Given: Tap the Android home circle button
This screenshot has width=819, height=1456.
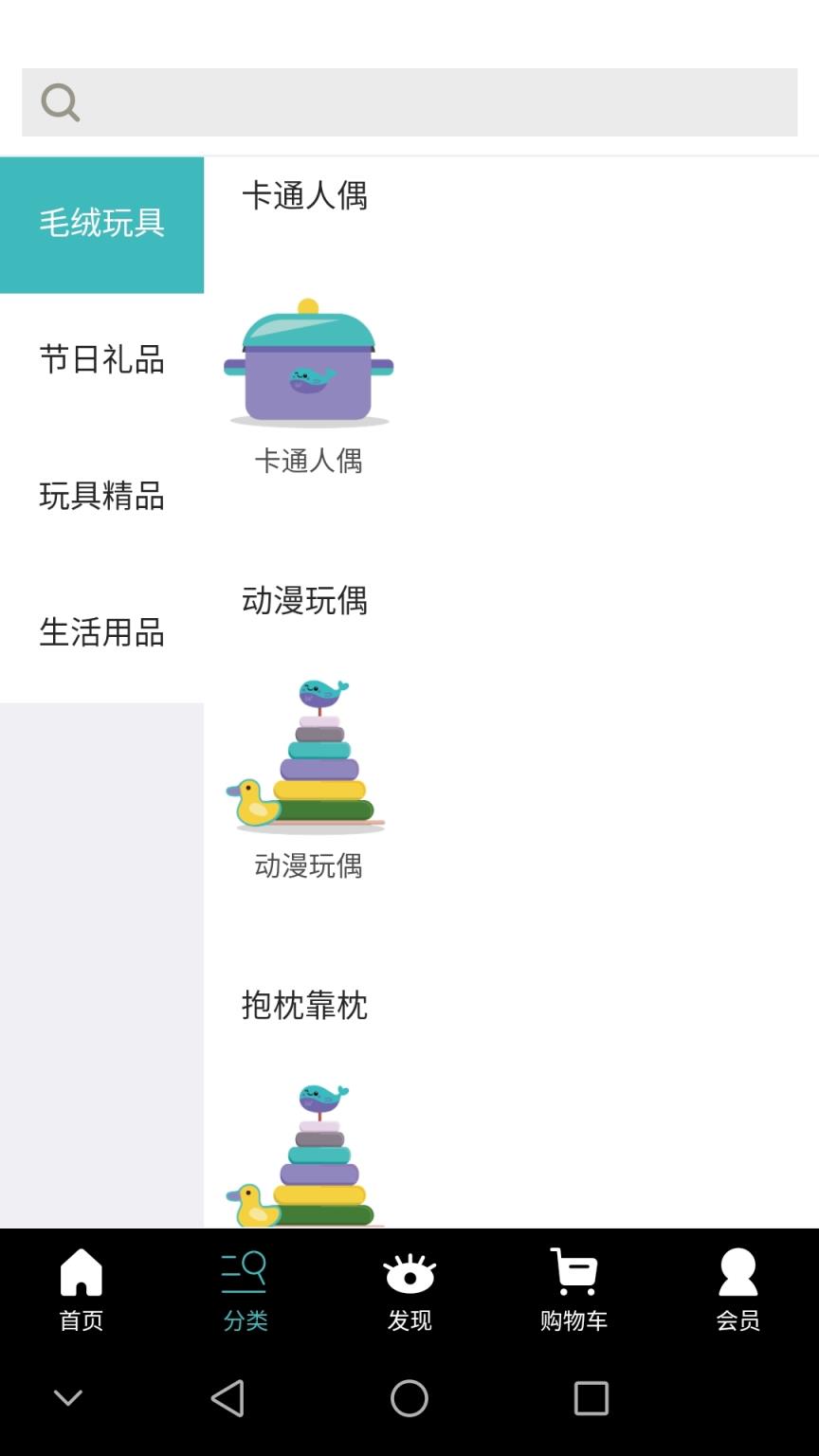Looking at the screenshot, I should pos(409,1397).
